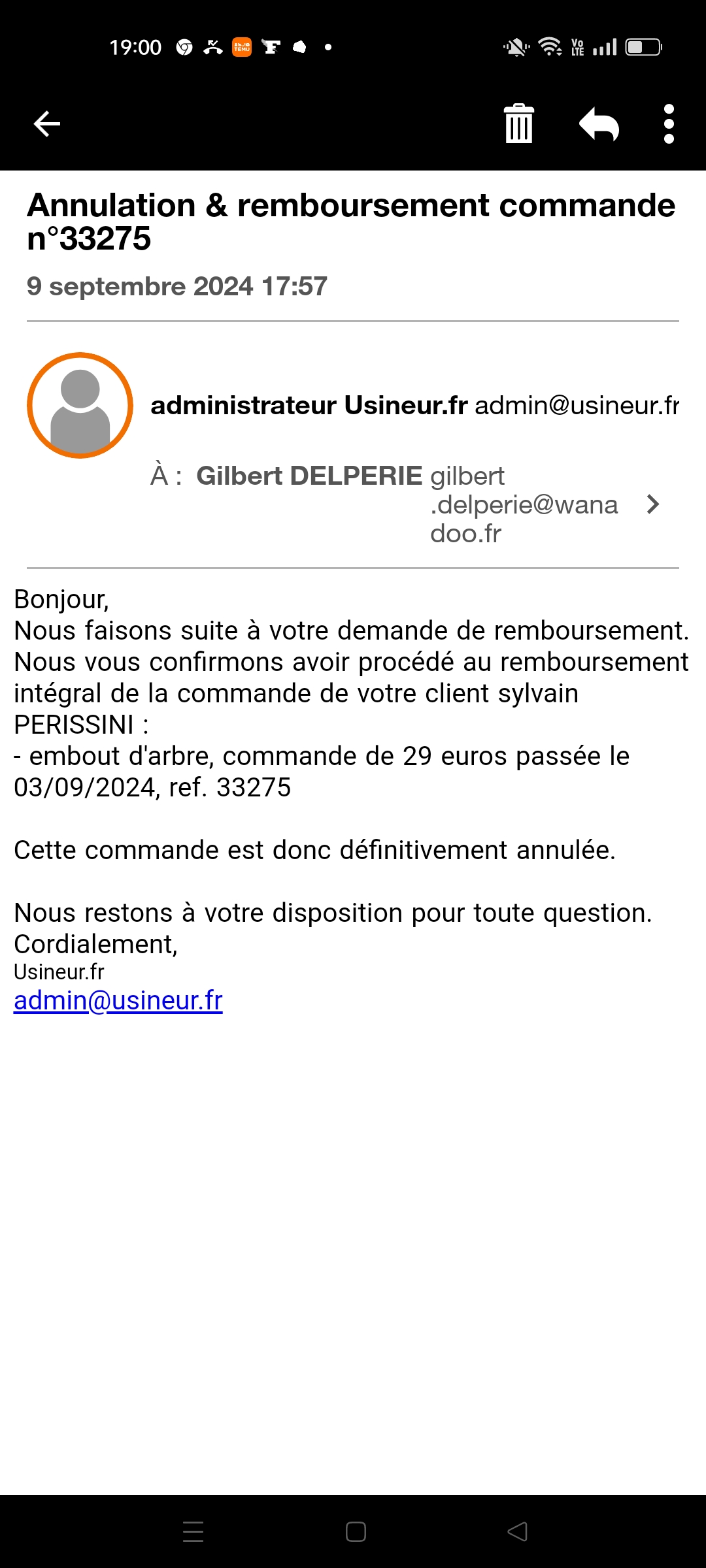Open the admin@usineur.fr link in signature
706x1568 pixels.
coord(118,1000)
